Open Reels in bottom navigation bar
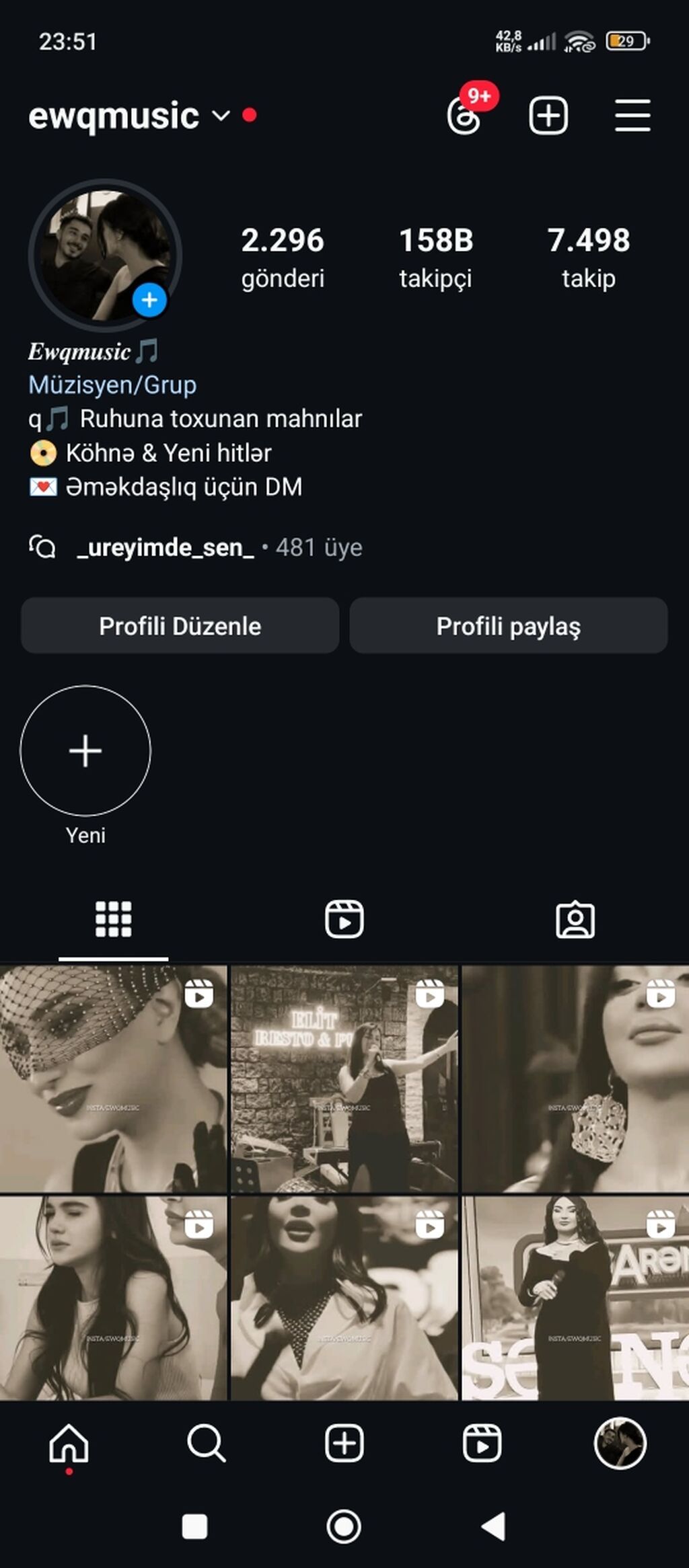Screen dimensions: 689x1568 (482, 1443)
